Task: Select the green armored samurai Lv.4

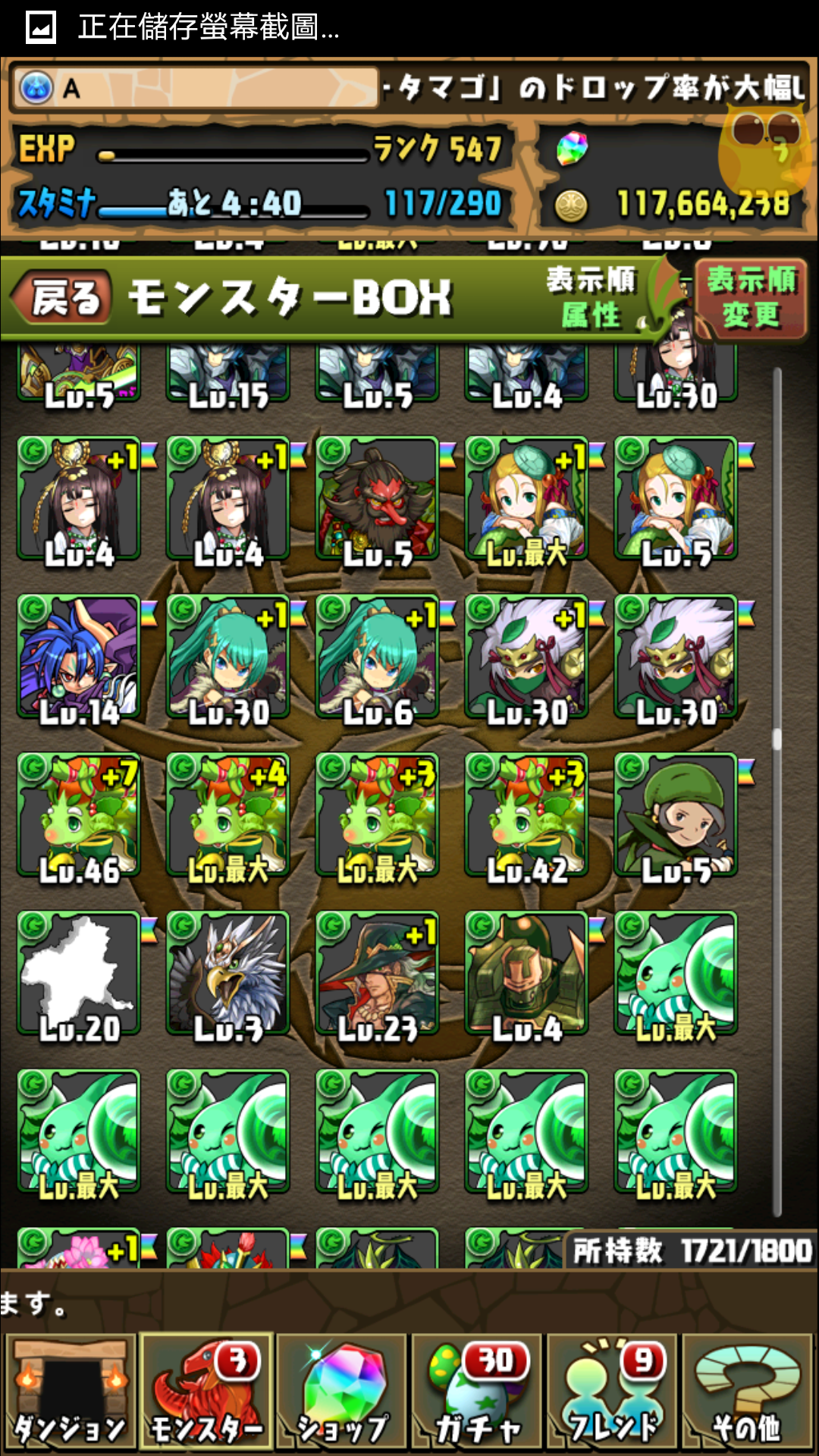Action: coord(526,974)
